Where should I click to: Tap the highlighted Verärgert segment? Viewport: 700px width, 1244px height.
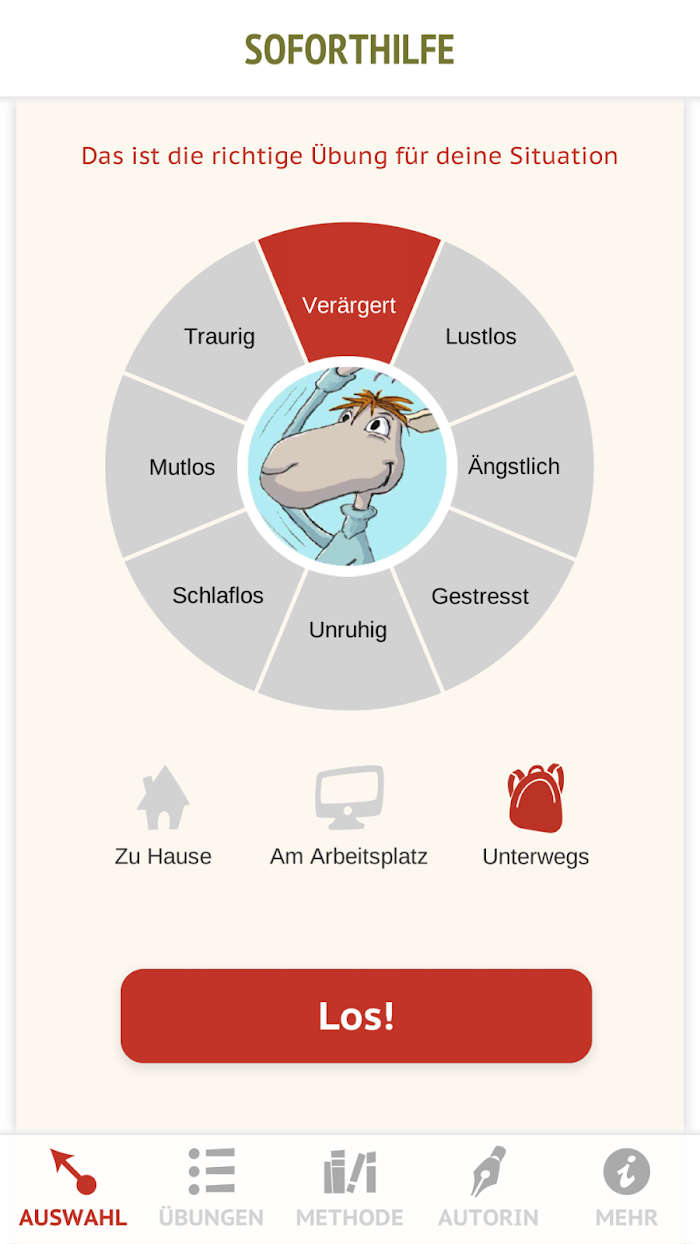click(349, 296)
